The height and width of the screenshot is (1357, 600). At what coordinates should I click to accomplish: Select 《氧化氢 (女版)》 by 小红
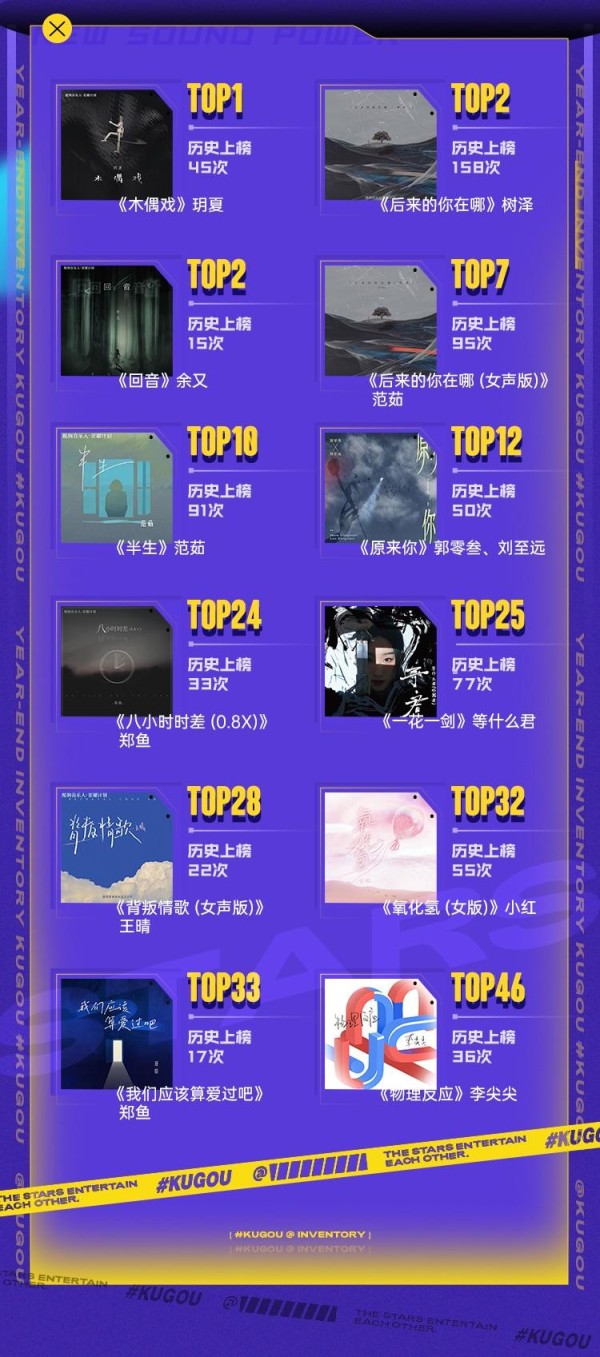tap(380, 847)
